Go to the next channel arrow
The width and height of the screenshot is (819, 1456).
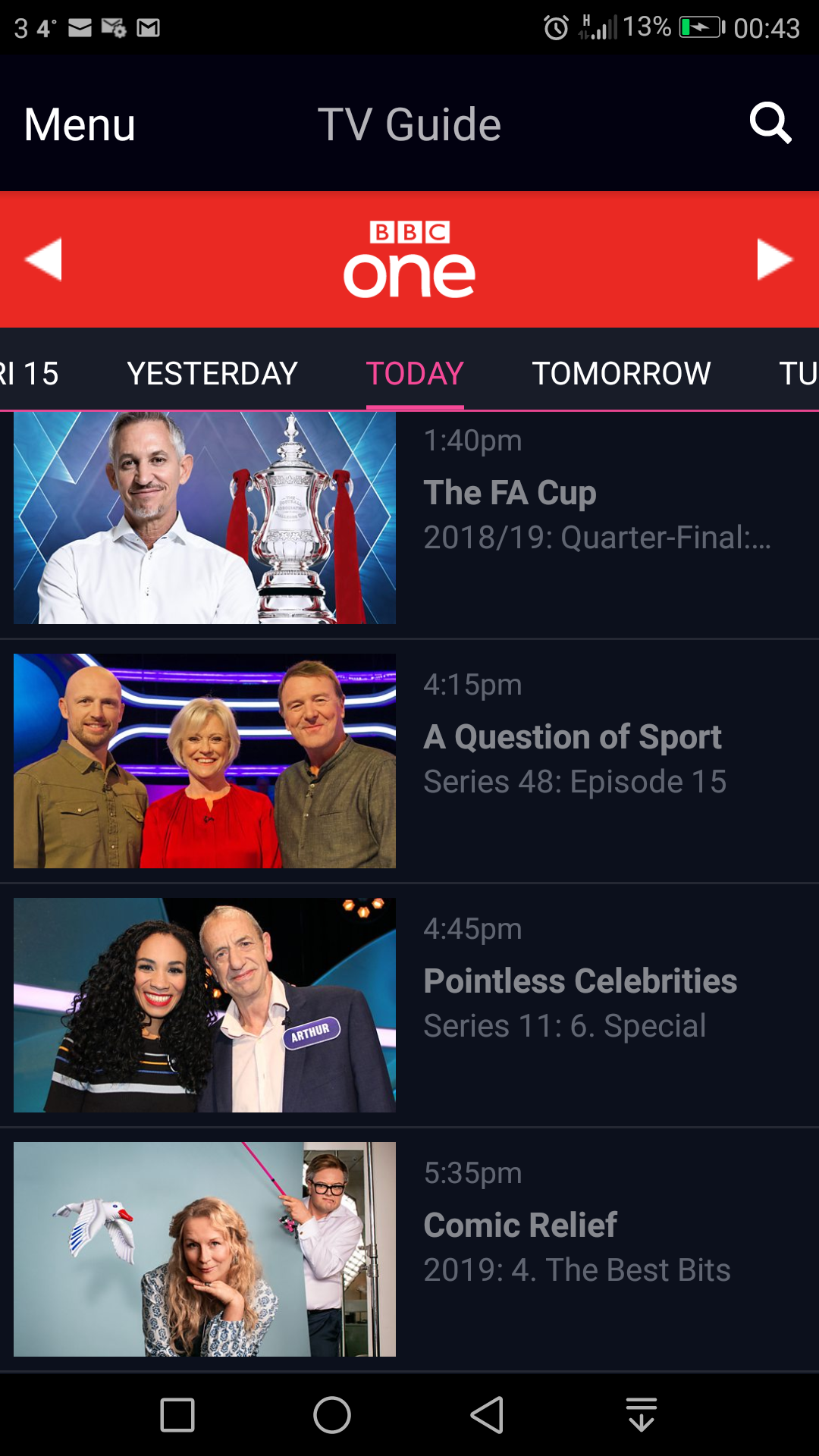tap(775, 259)
